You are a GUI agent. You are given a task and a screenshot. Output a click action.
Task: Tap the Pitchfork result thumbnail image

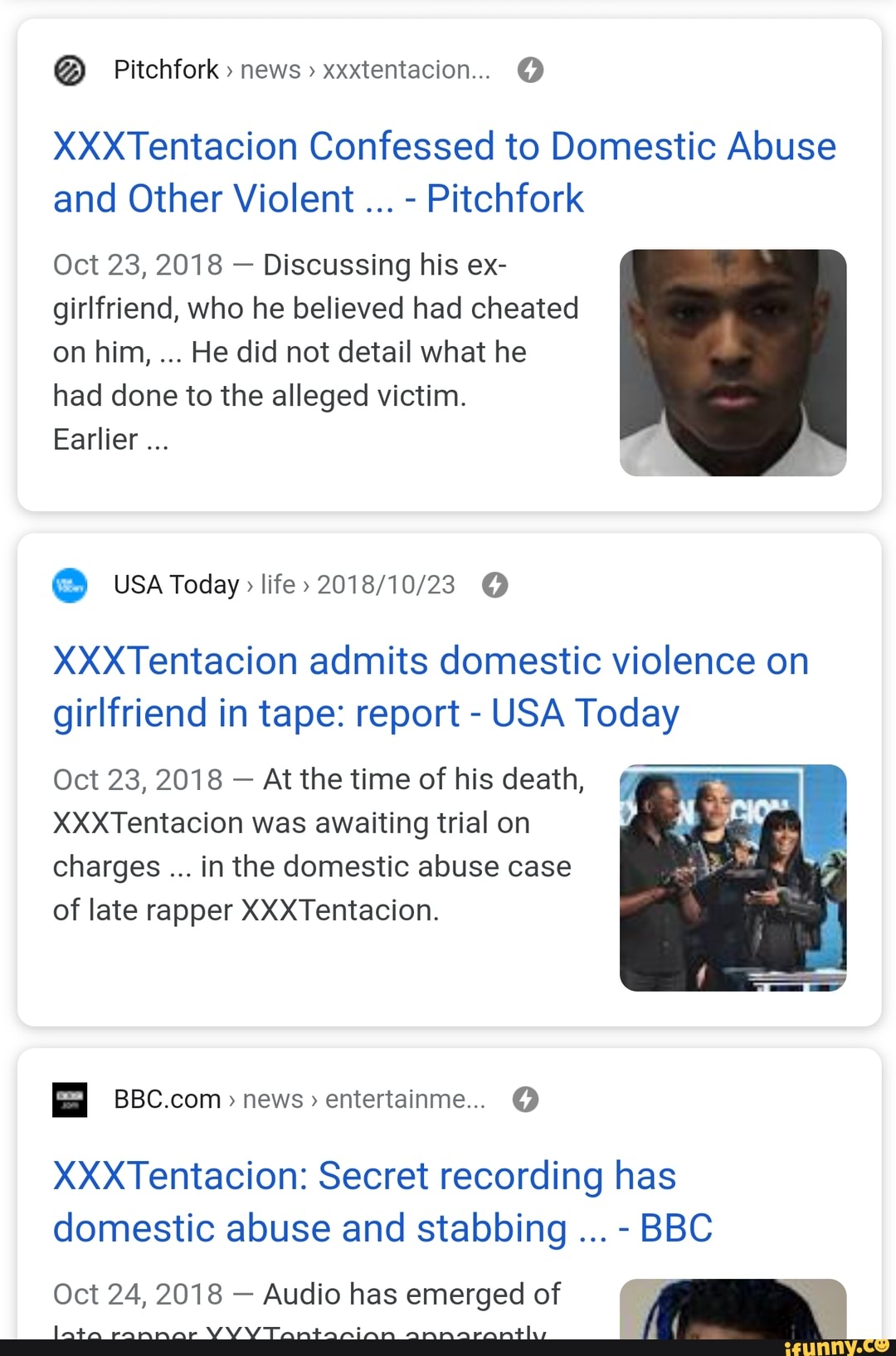(733, 363)
